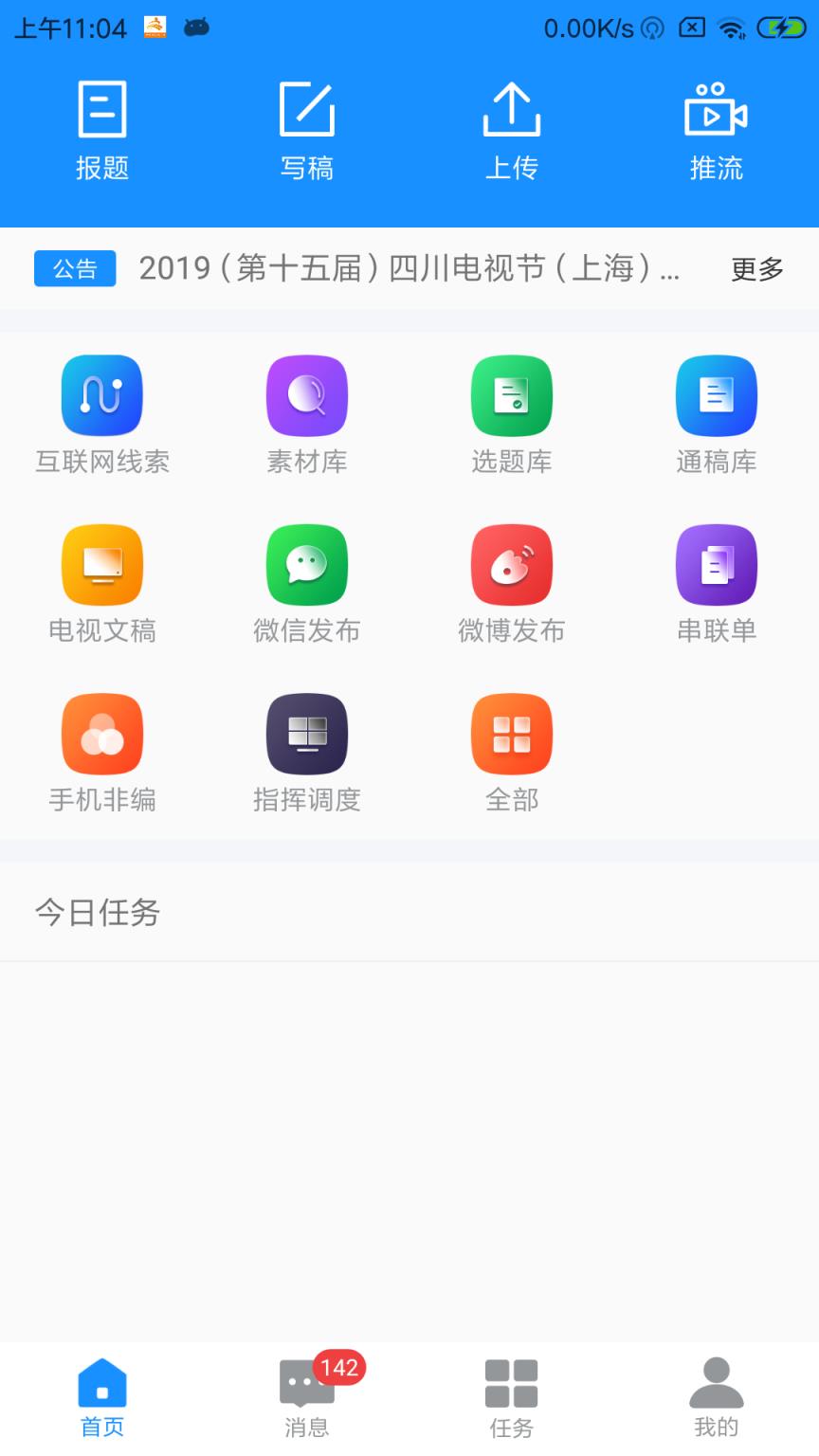Open the 我的 (profile) tab
This screenshot has width=819, height=1456.
point(716,1393)
